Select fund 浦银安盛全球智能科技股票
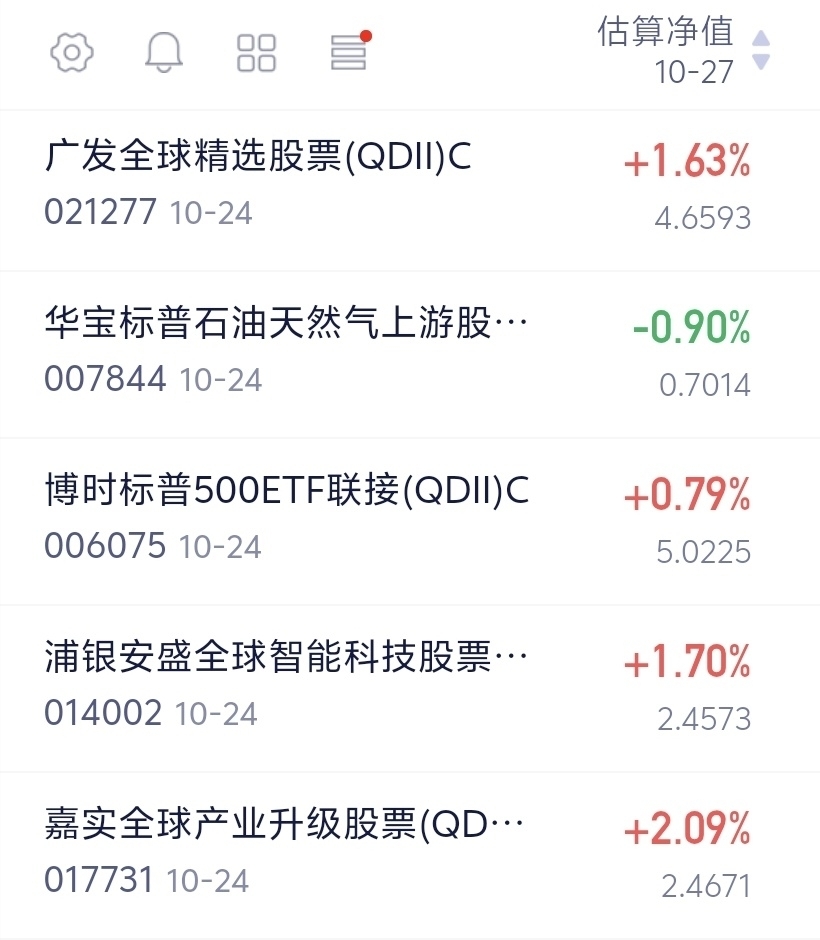 [284, 658]
